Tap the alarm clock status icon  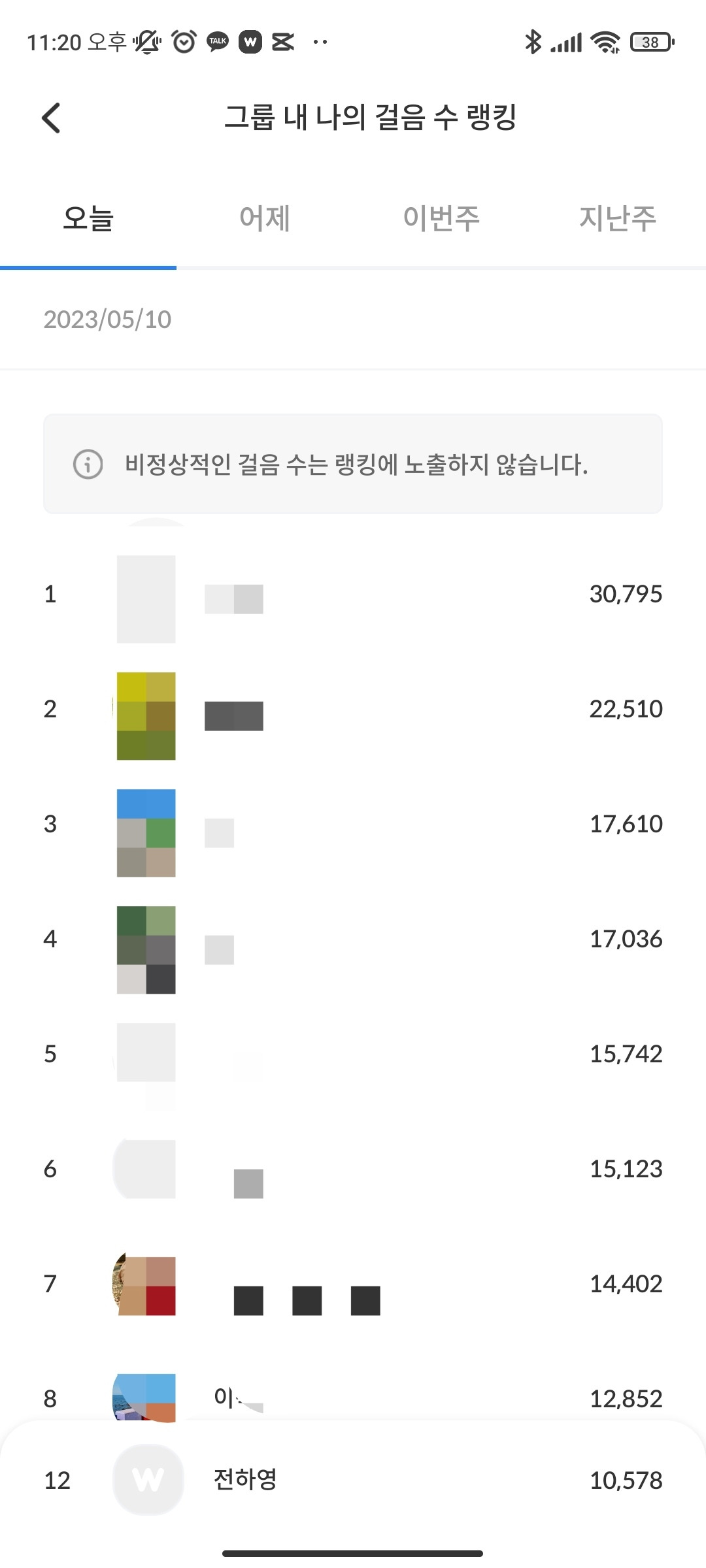(184, 41)
